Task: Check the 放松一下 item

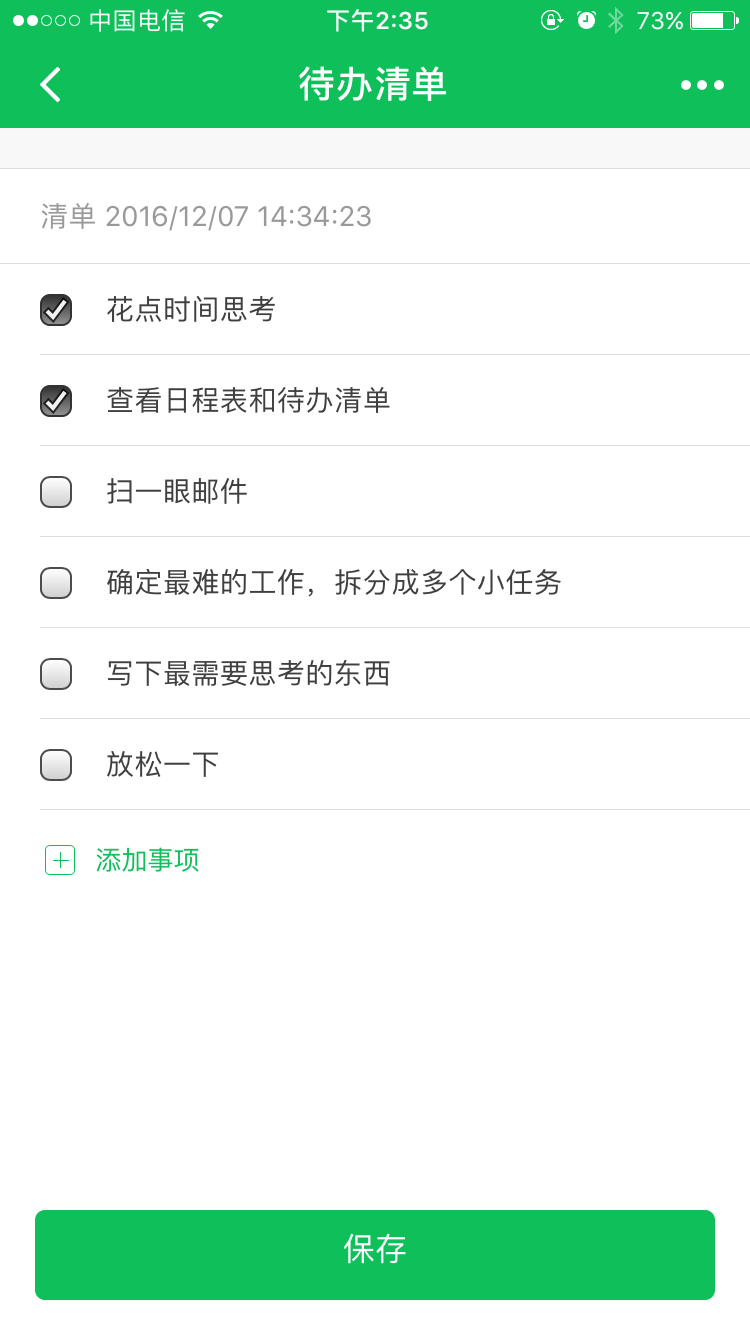Action: 56,765
